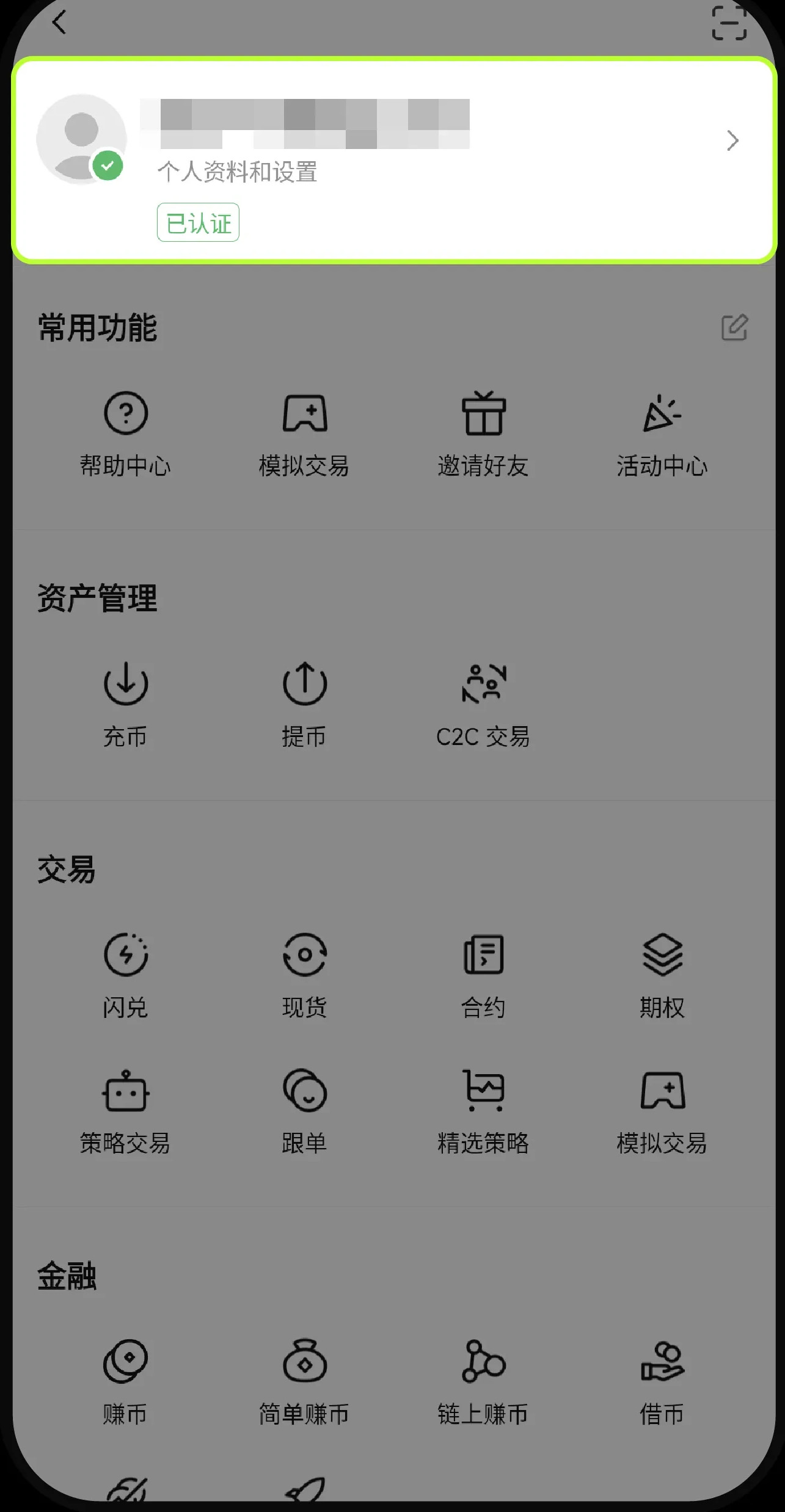The image size is (785, 1512).
Task: Open 活动中心
Action: pyautogui.click(x=662, y=434)
